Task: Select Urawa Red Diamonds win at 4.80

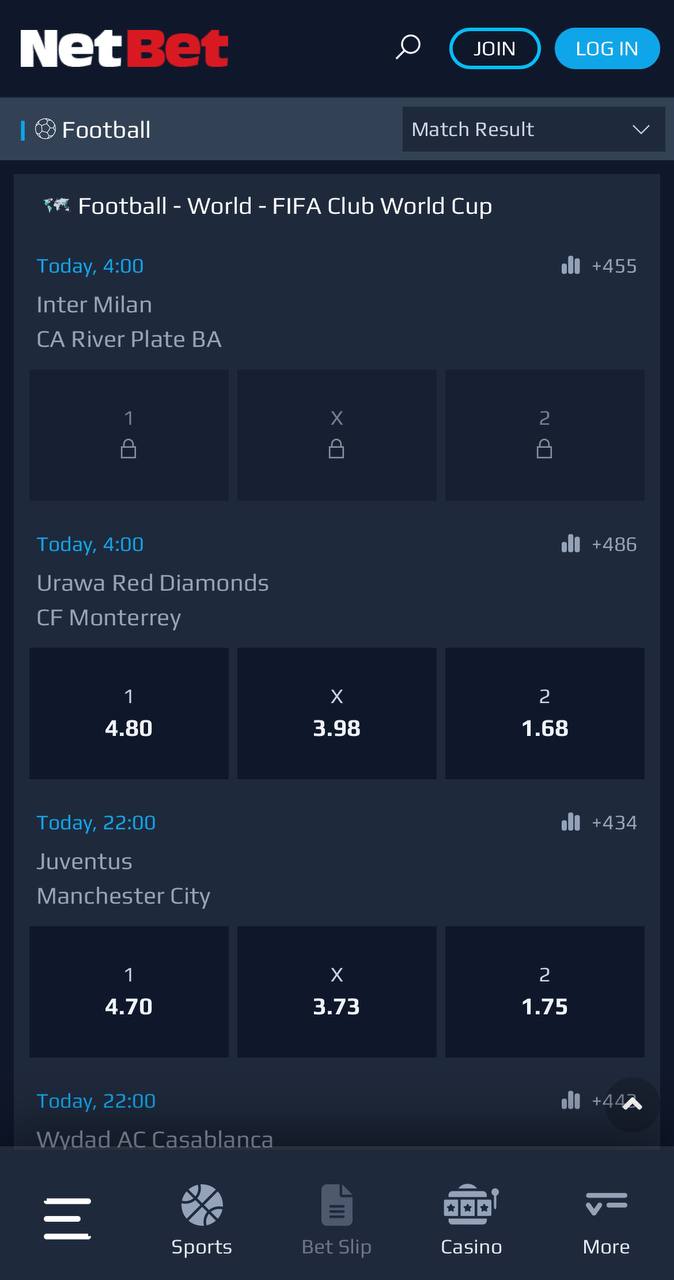Action: click(x=129, y=713)
